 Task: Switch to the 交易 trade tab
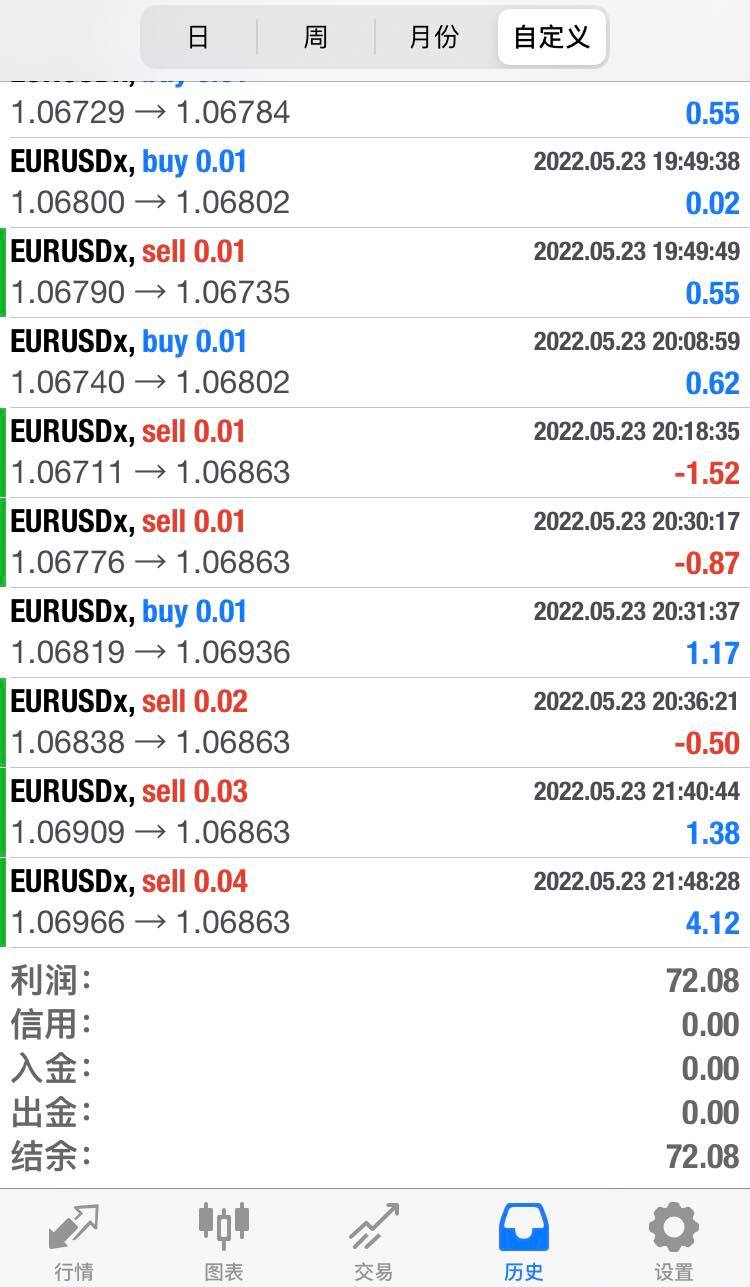(x=373, y=1240)
